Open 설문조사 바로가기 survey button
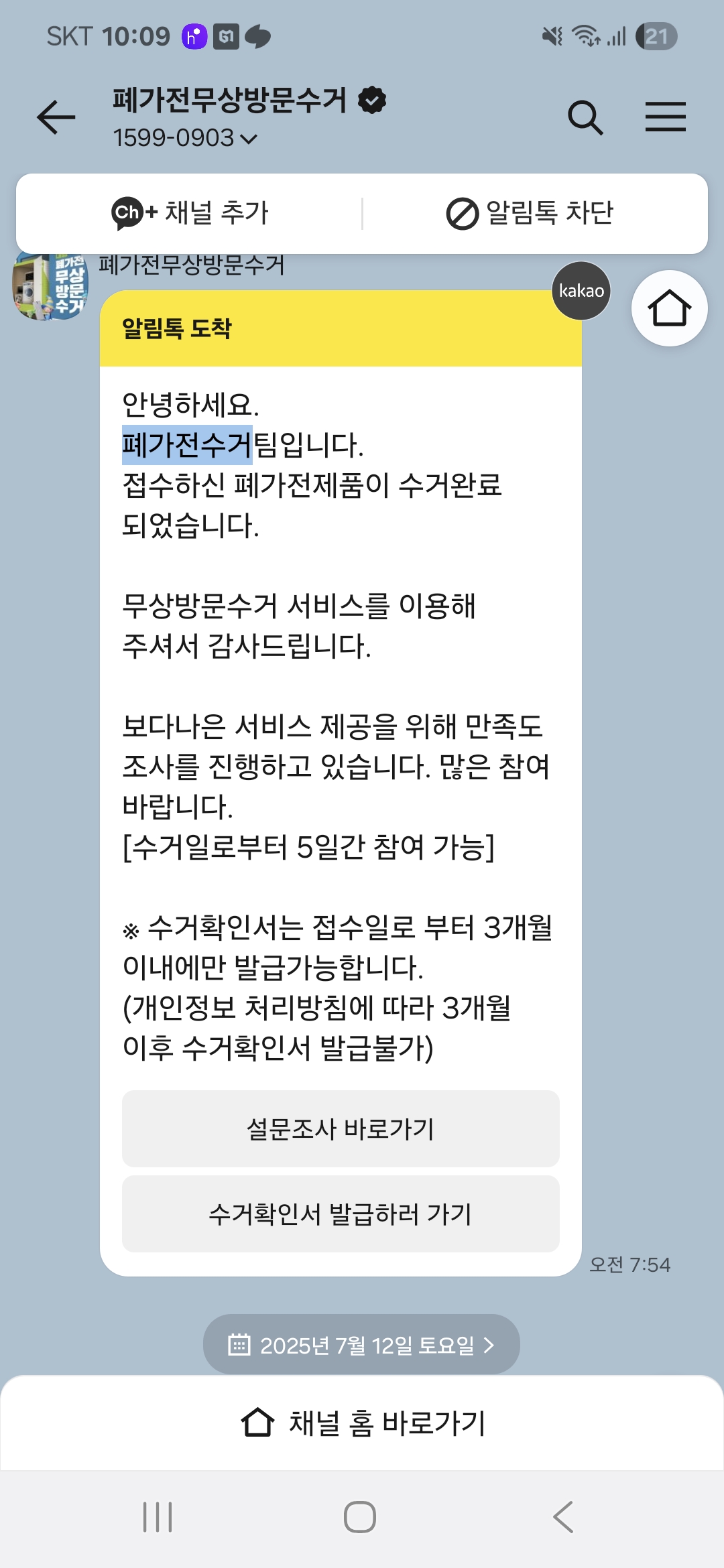Viewport: 724px width, 1568px height. tap(341, 1128)
